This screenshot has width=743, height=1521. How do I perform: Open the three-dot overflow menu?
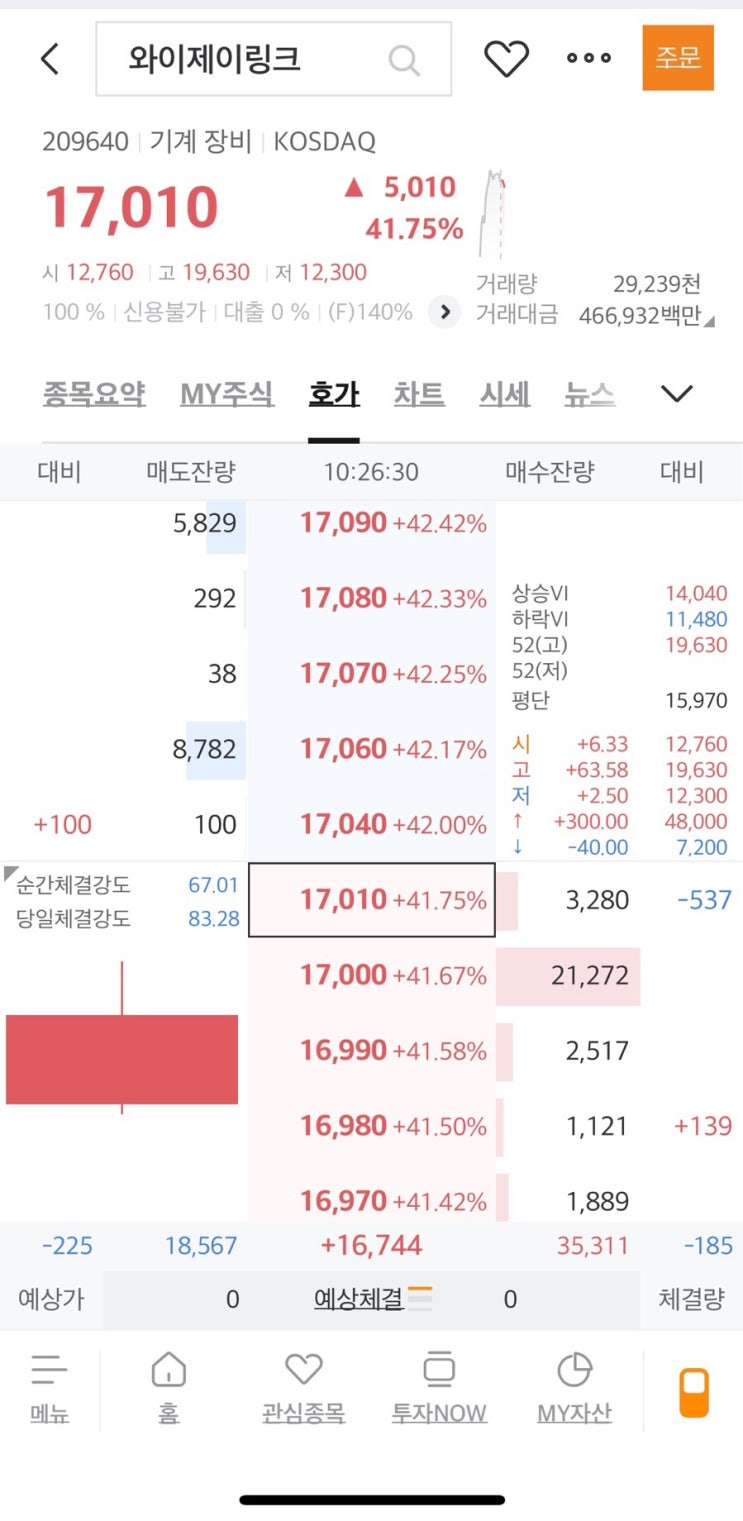click(x=589, y=58)
